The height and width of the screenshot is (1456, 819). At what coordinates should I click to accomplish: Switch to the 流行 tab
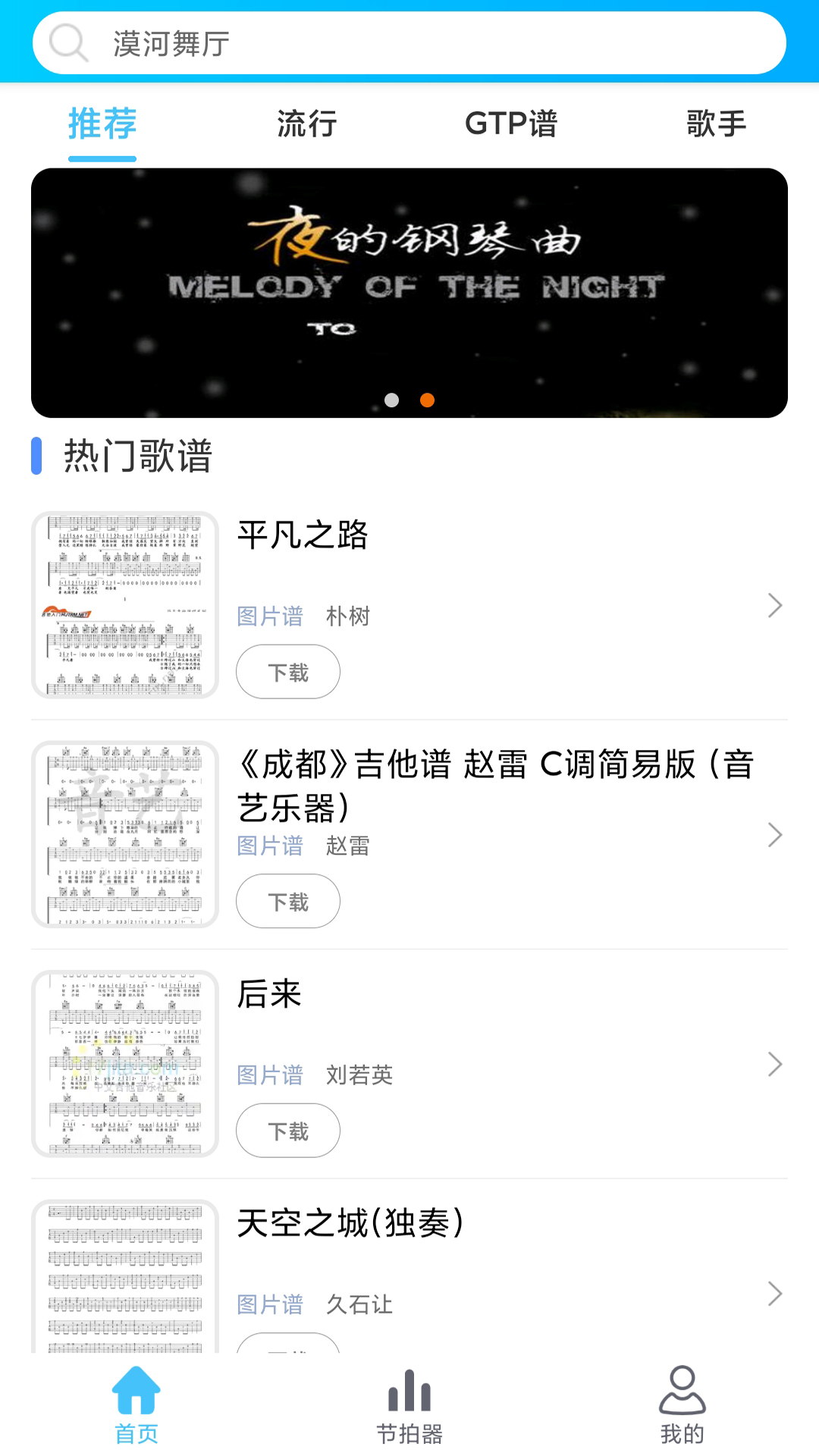(x=306, y=124)
